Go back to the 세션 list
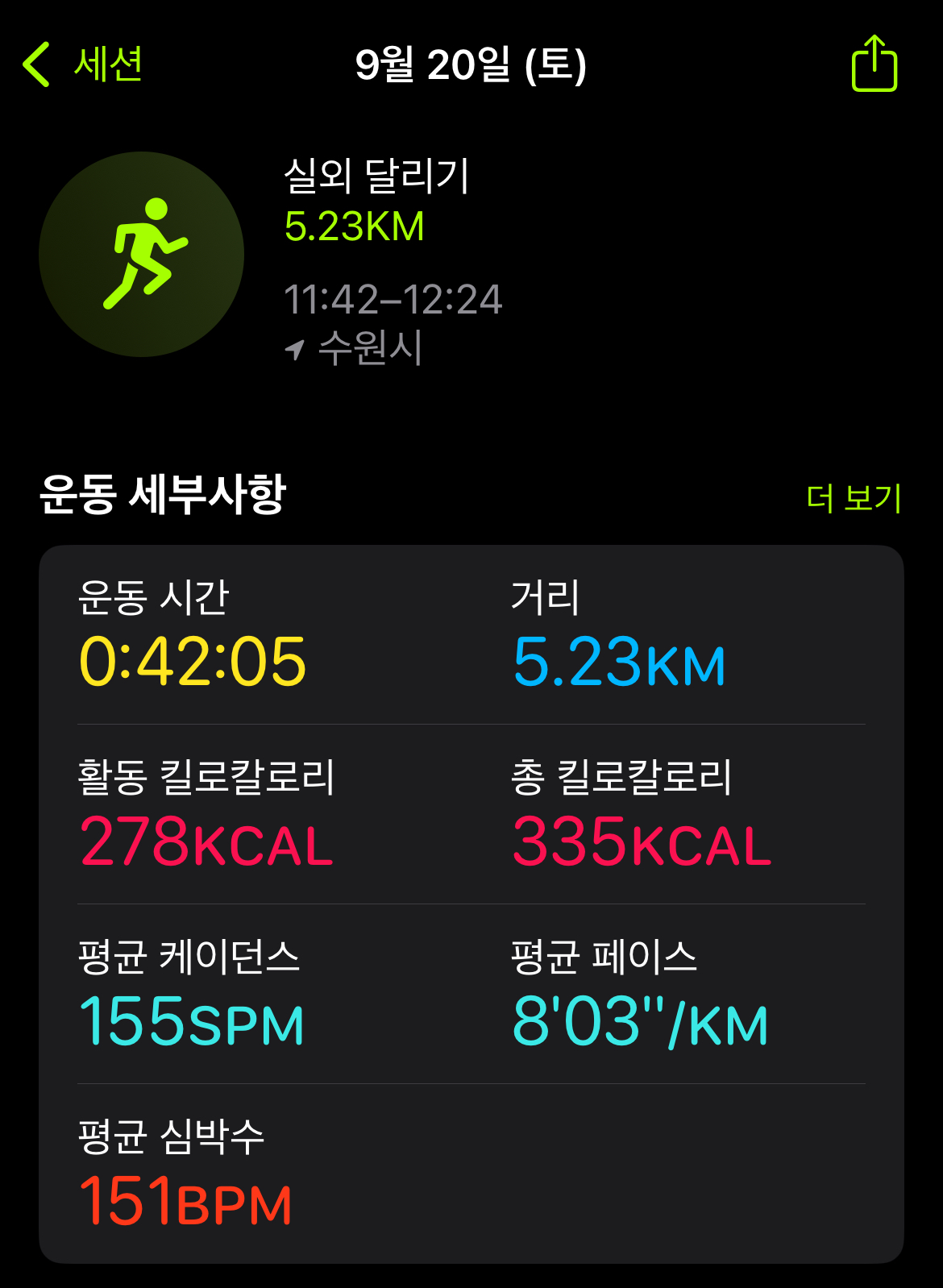 click(x=82, y=64)
